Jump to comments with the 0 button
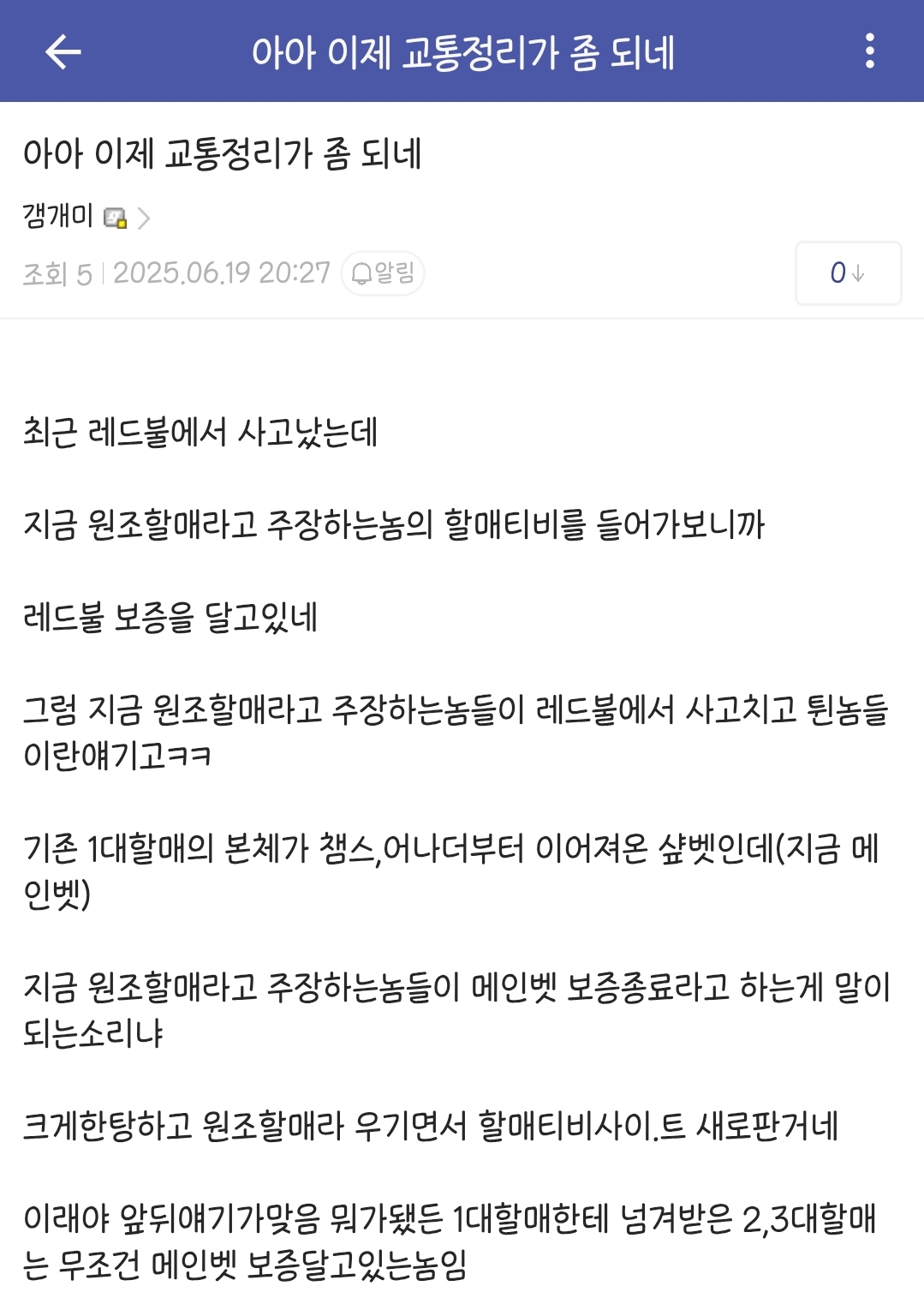The height and width of the screenshot is (1310, 924). point(847,273)
